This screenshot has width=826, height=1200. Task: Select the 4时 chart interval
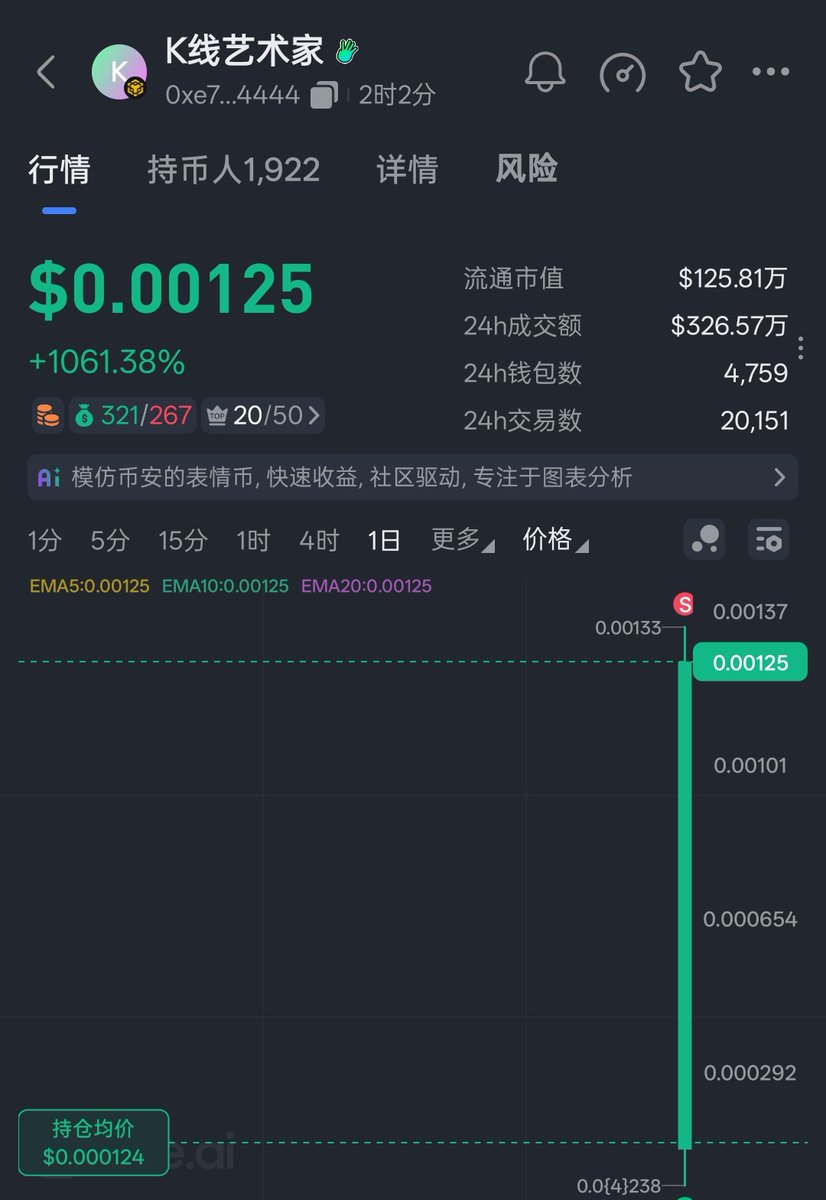(x=320, y=541)
